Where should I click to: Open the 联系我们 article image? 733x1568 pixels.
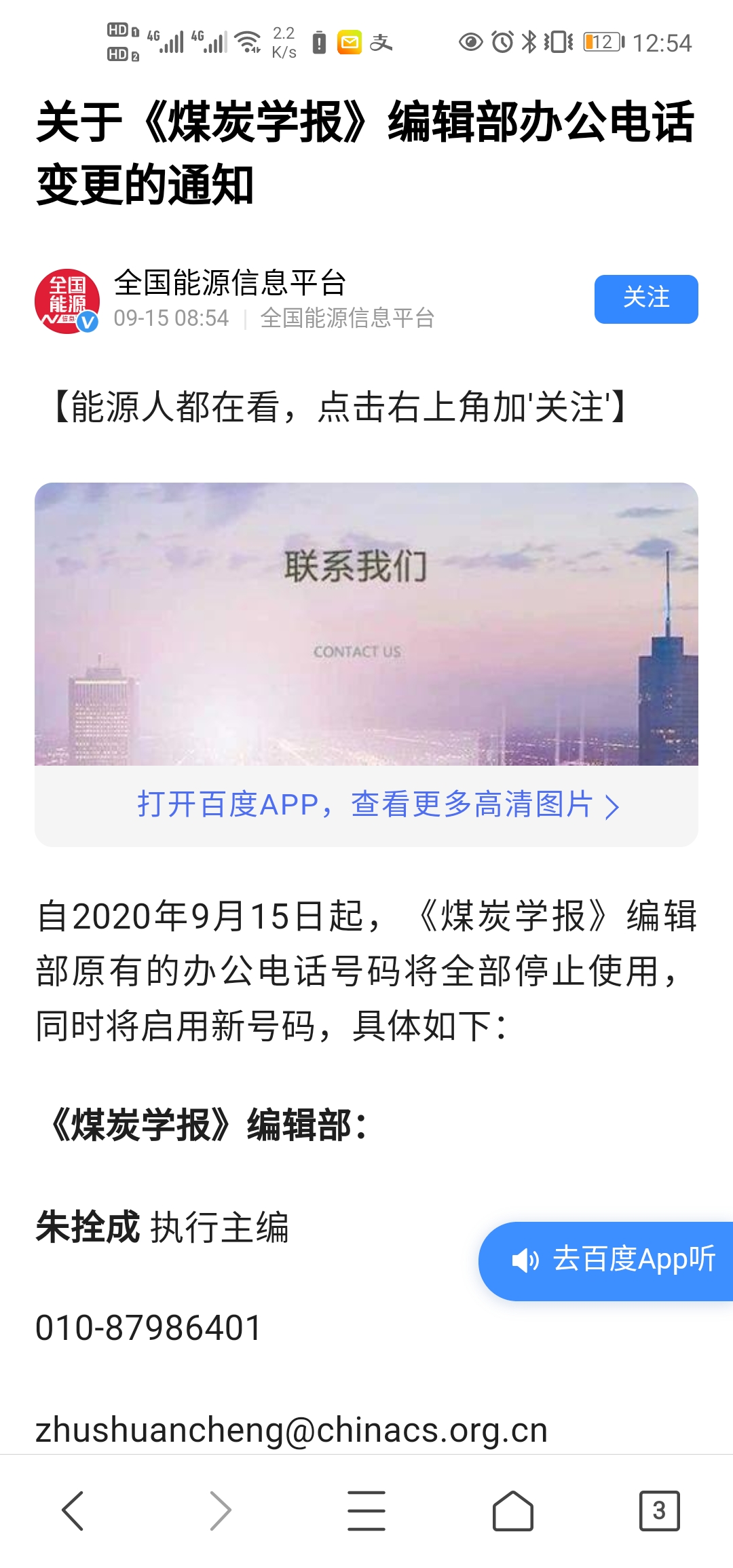pos(366,624)
